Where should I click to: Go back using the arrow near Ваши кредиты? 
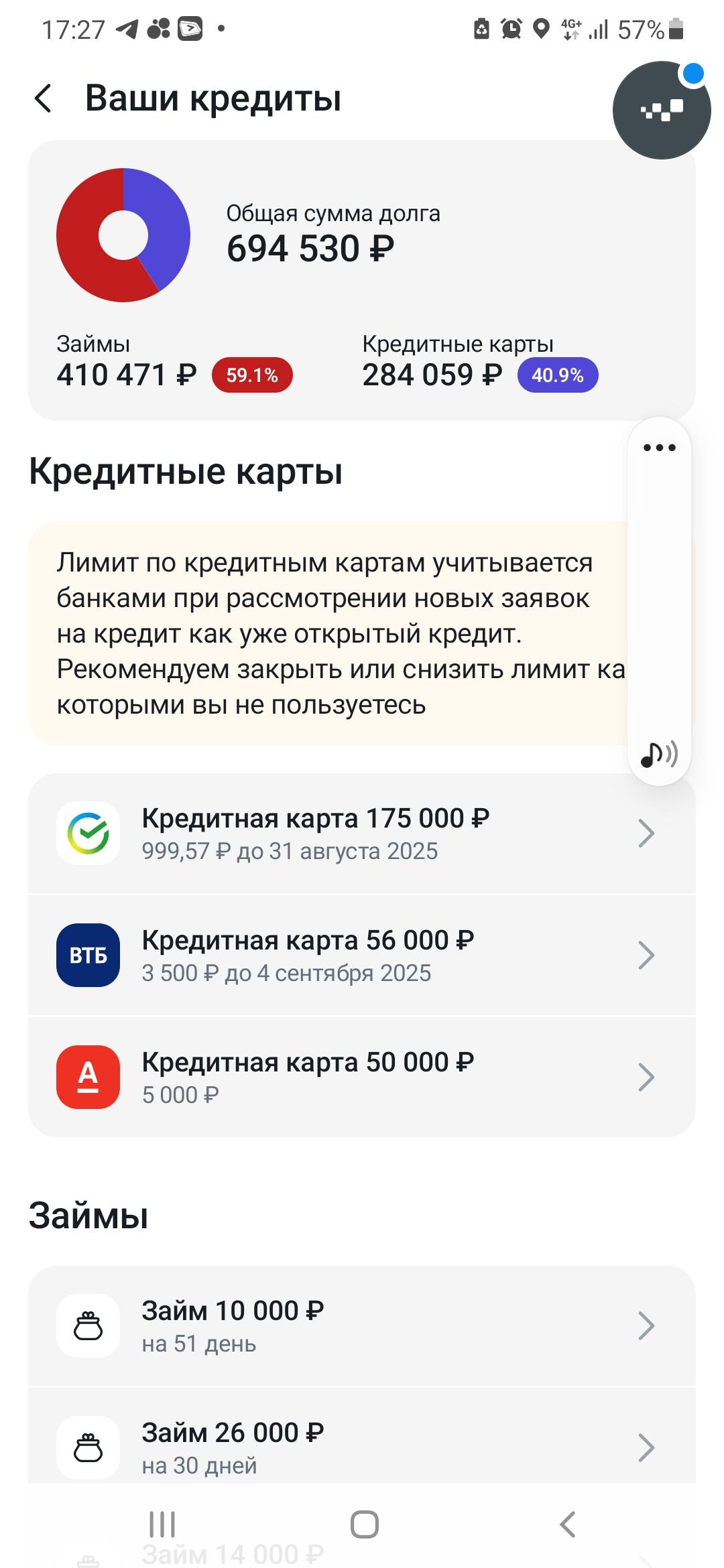pos(43,99)
